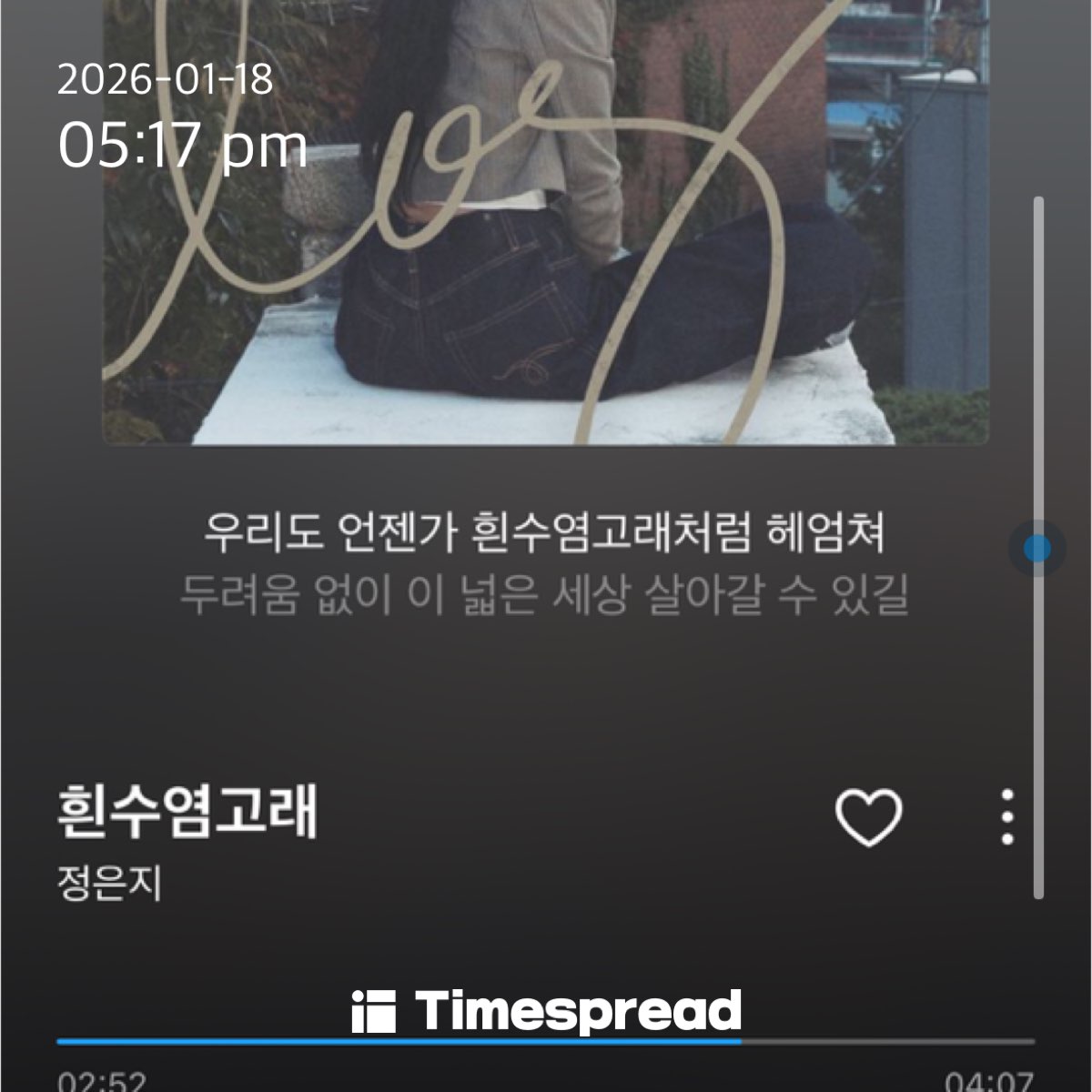Tap the vertical volume slider
Viewport: 1092px width, 1092px height.
click(1037, 549)
